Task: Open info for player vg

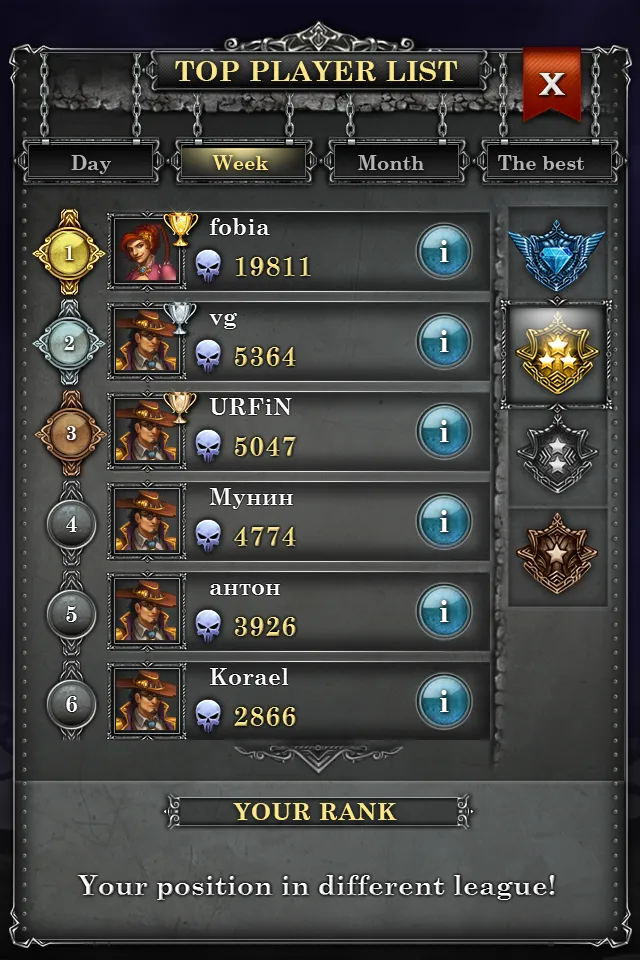Action: (443, 342)
